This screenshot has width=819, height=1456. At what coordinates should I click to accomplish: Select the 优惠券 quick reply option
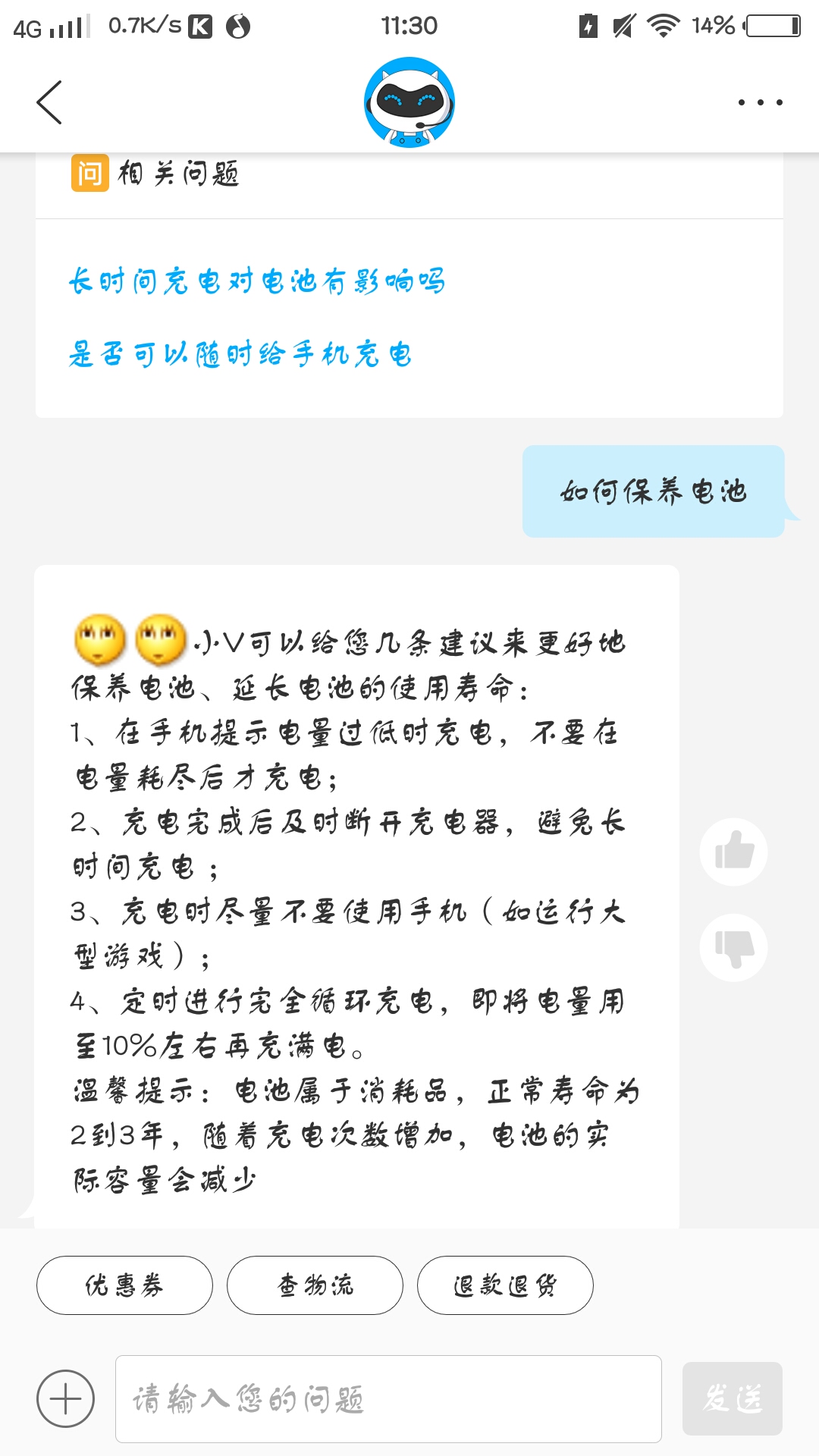(x=125, y=1285)
